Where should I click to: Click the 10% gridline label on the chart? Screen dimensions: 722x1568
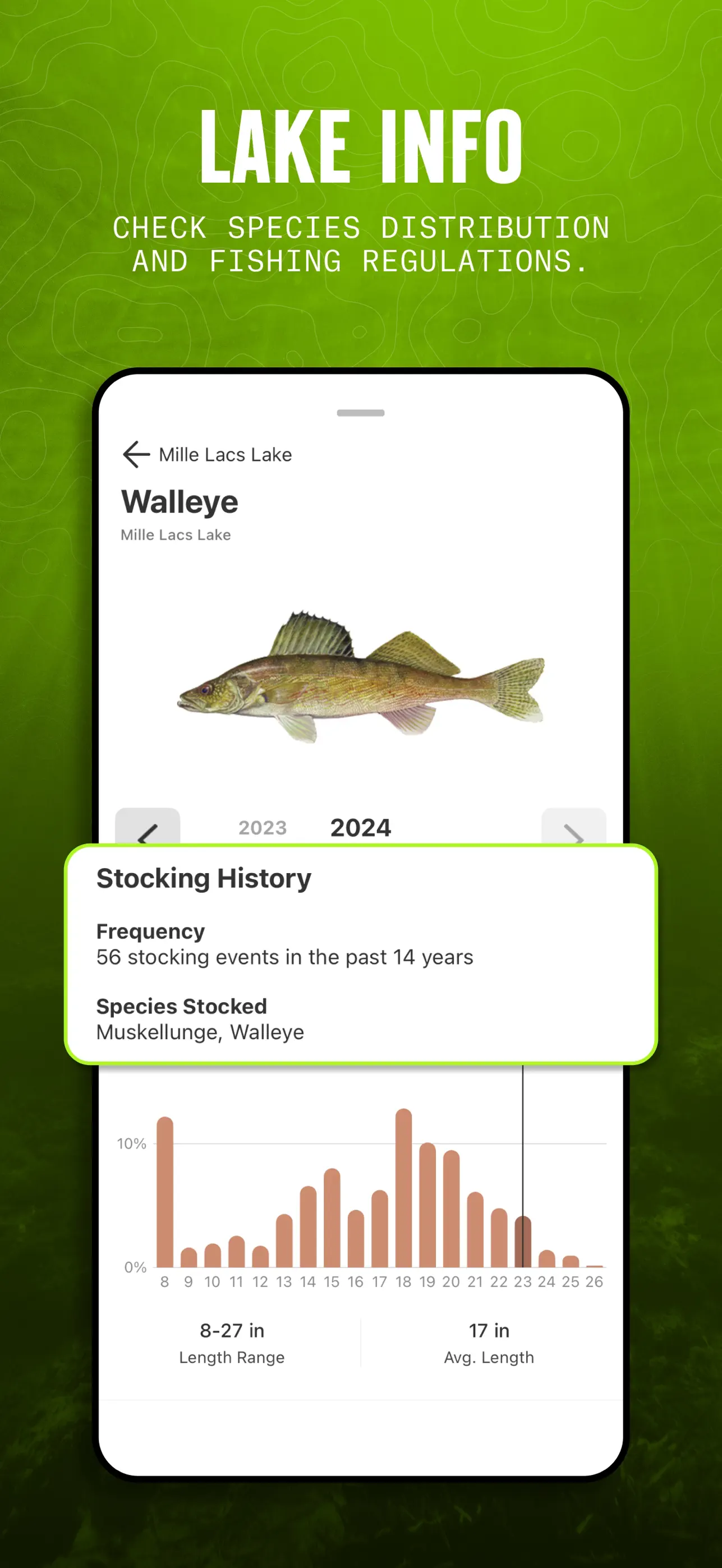coord(131,1143)
